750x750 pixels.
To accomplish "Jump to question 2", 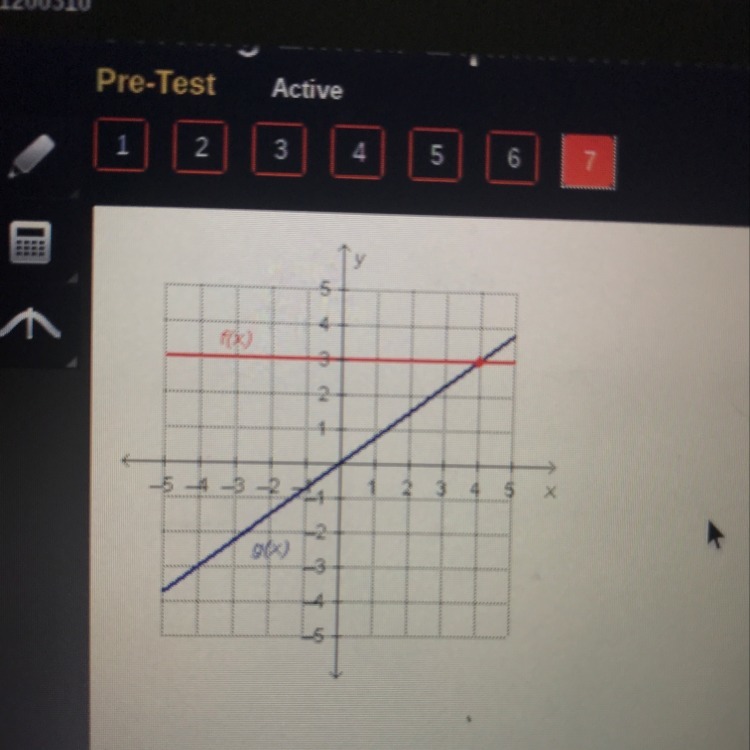I will pos(200,149).
